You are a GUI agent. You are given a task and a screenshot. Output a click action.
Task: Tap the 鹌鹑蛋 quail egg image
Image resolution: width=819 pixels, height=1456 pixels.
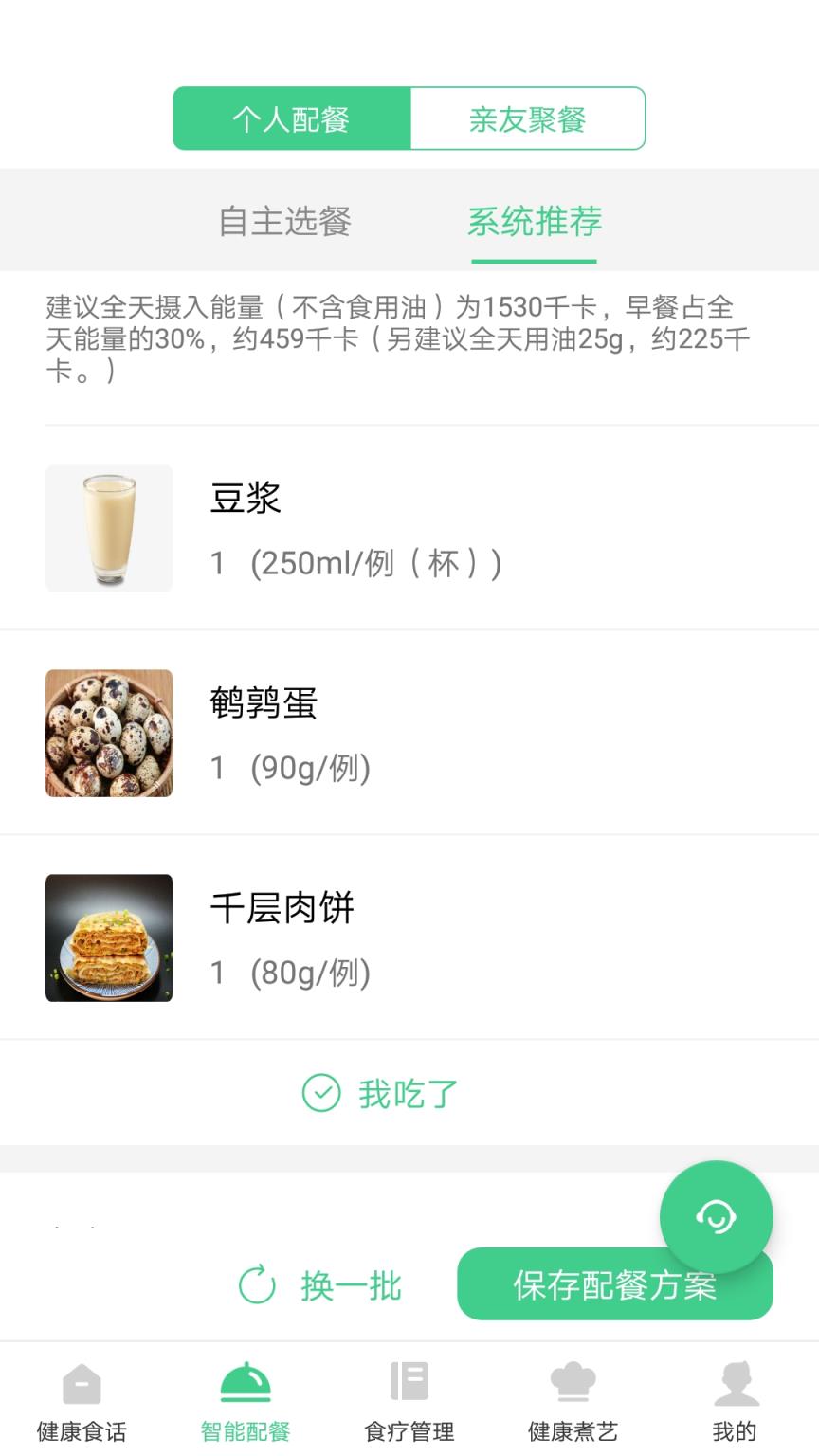109,733
